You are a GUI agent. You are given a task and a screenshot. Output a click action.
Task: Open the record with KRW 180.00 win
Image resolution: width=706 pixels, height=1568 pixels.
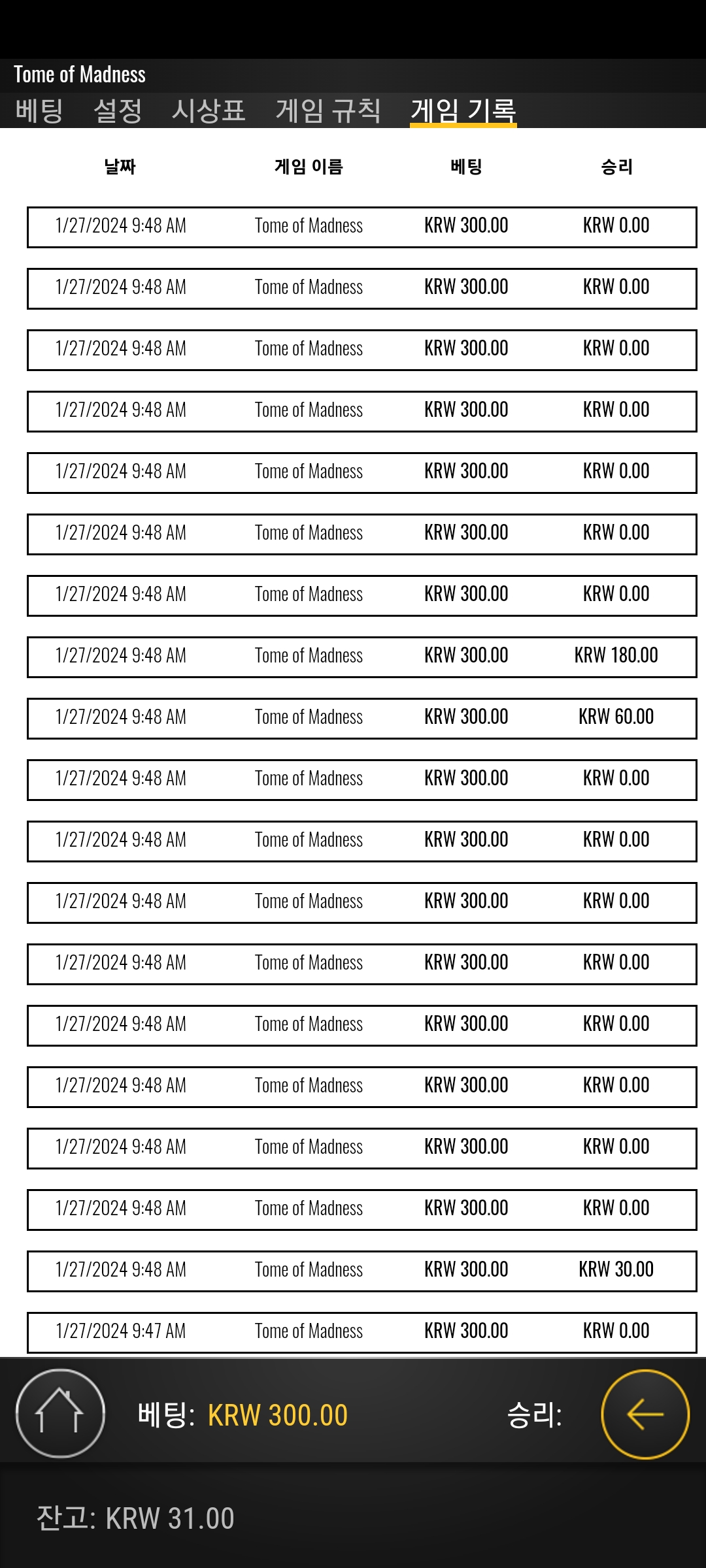tap(361, 657)
